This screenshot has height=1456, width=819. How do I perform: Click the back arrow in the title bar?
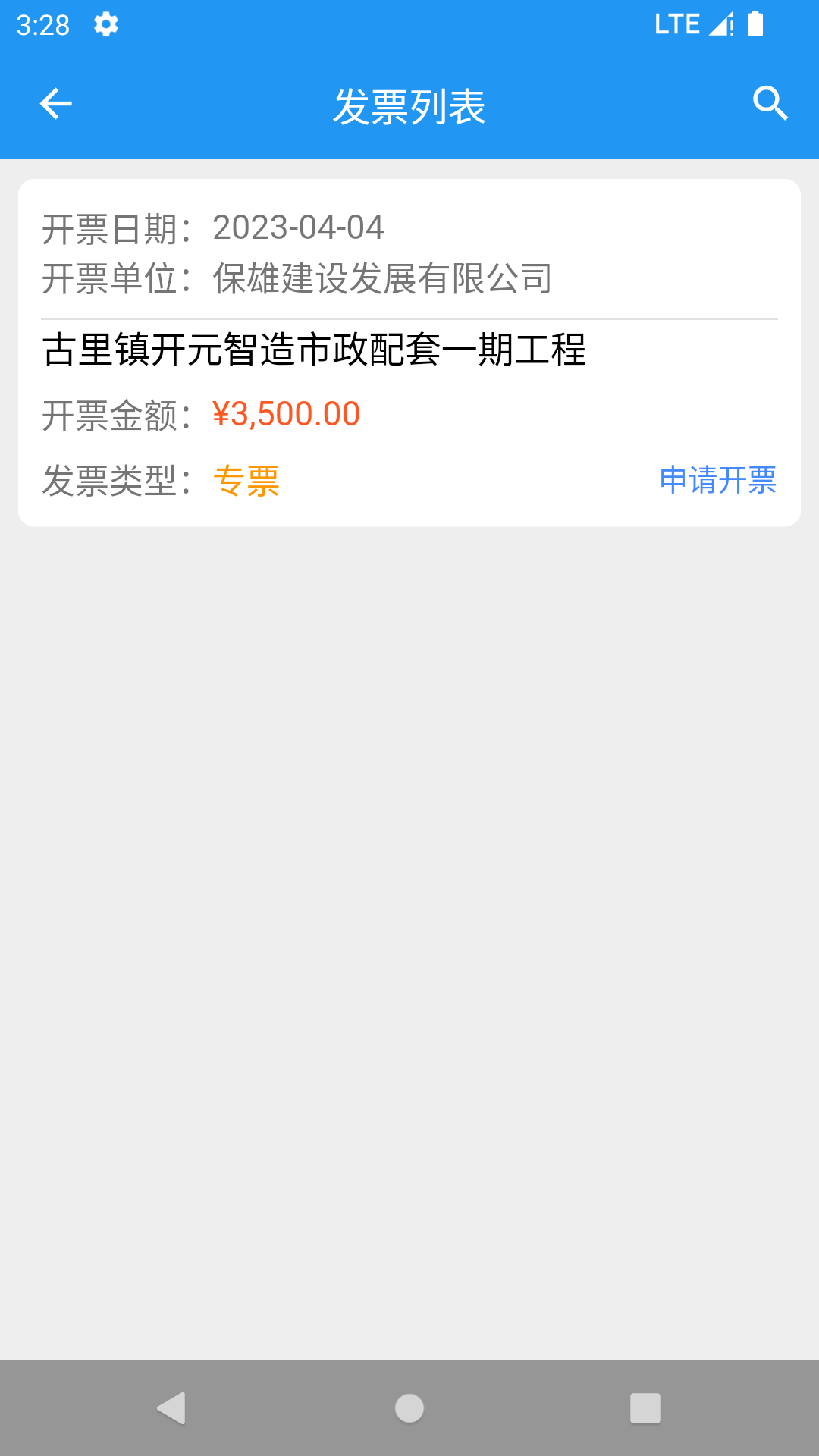(x=55, y=103)
